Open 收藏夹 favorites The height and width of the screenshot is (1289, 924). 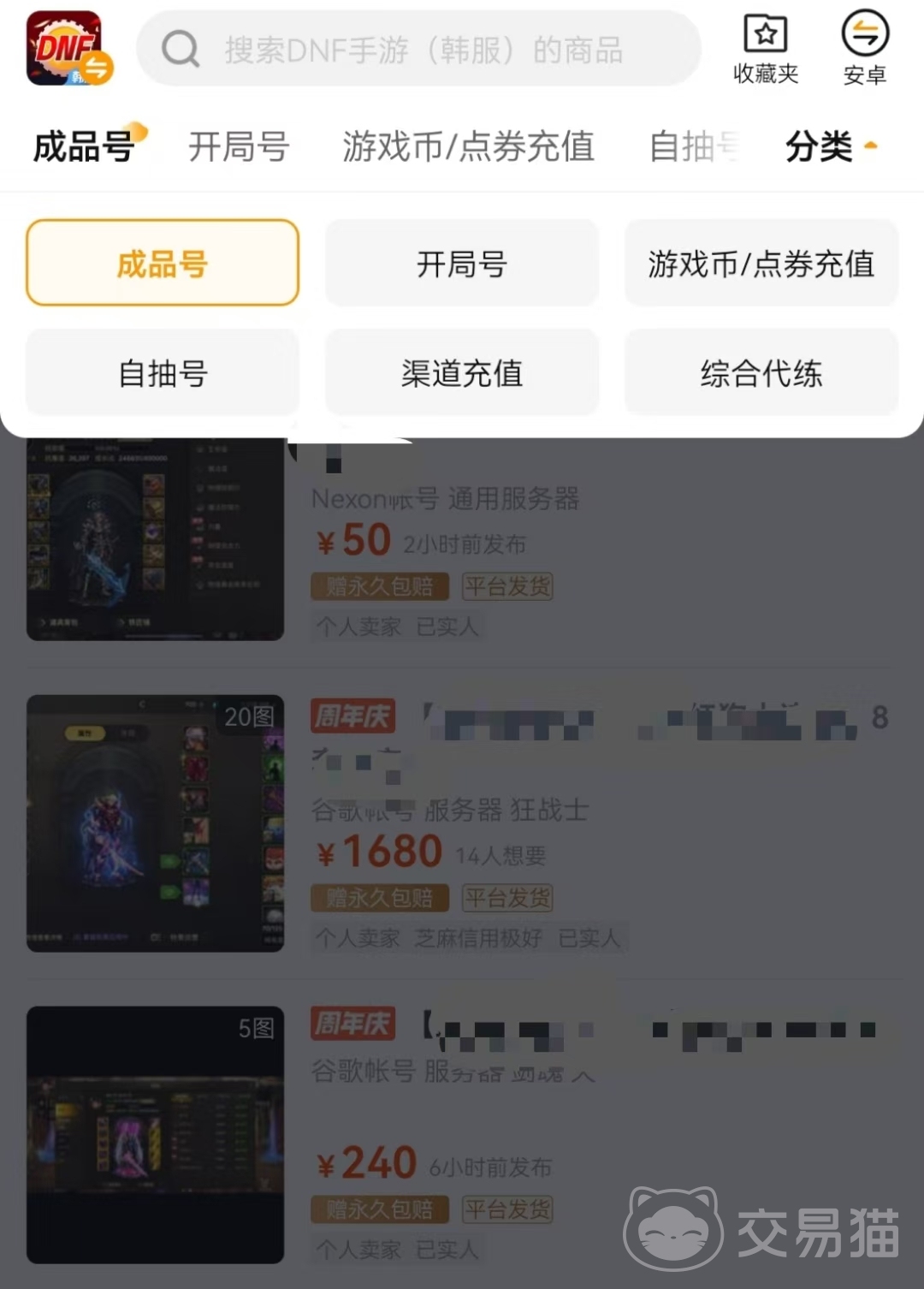[766, 49]
